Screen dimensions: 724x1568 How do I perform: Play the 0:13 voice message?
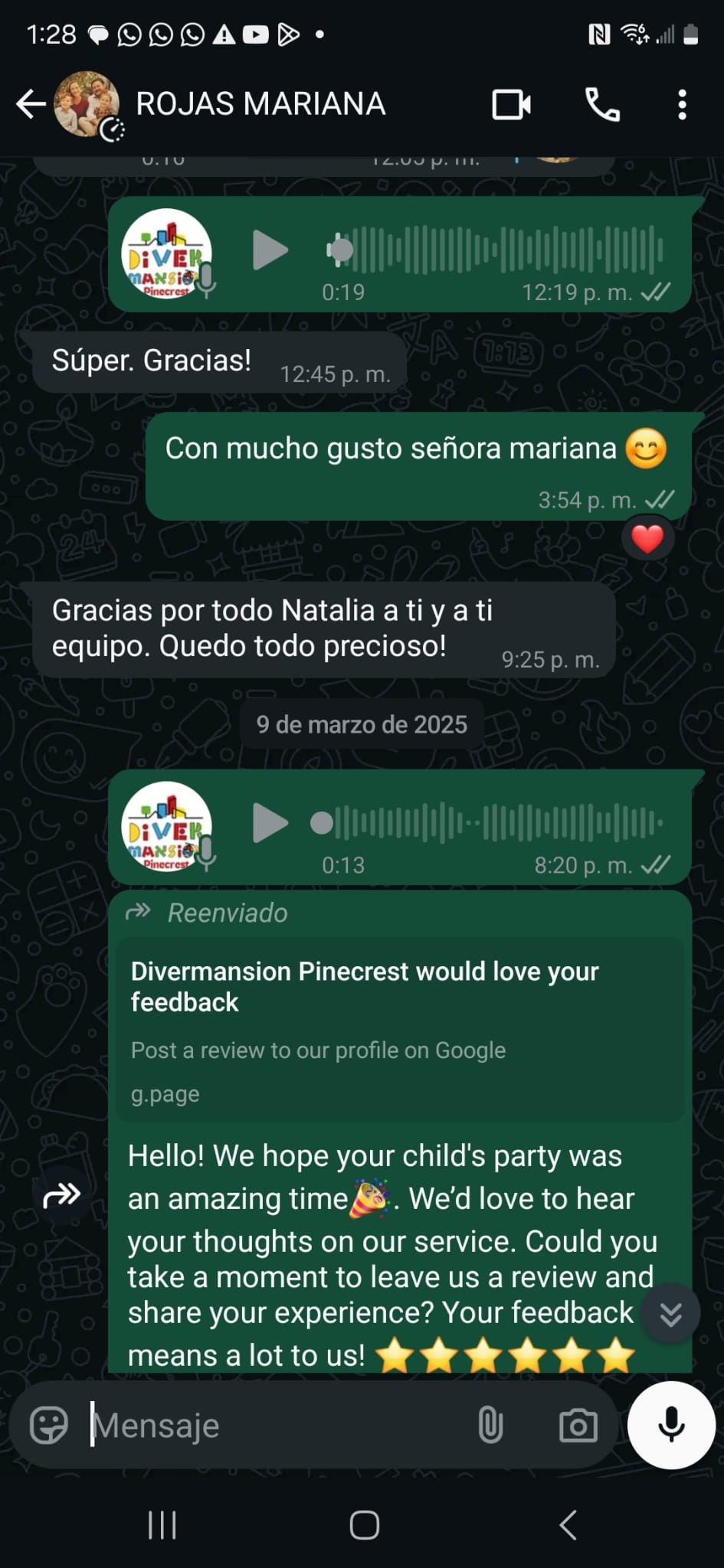coord(270,823)
